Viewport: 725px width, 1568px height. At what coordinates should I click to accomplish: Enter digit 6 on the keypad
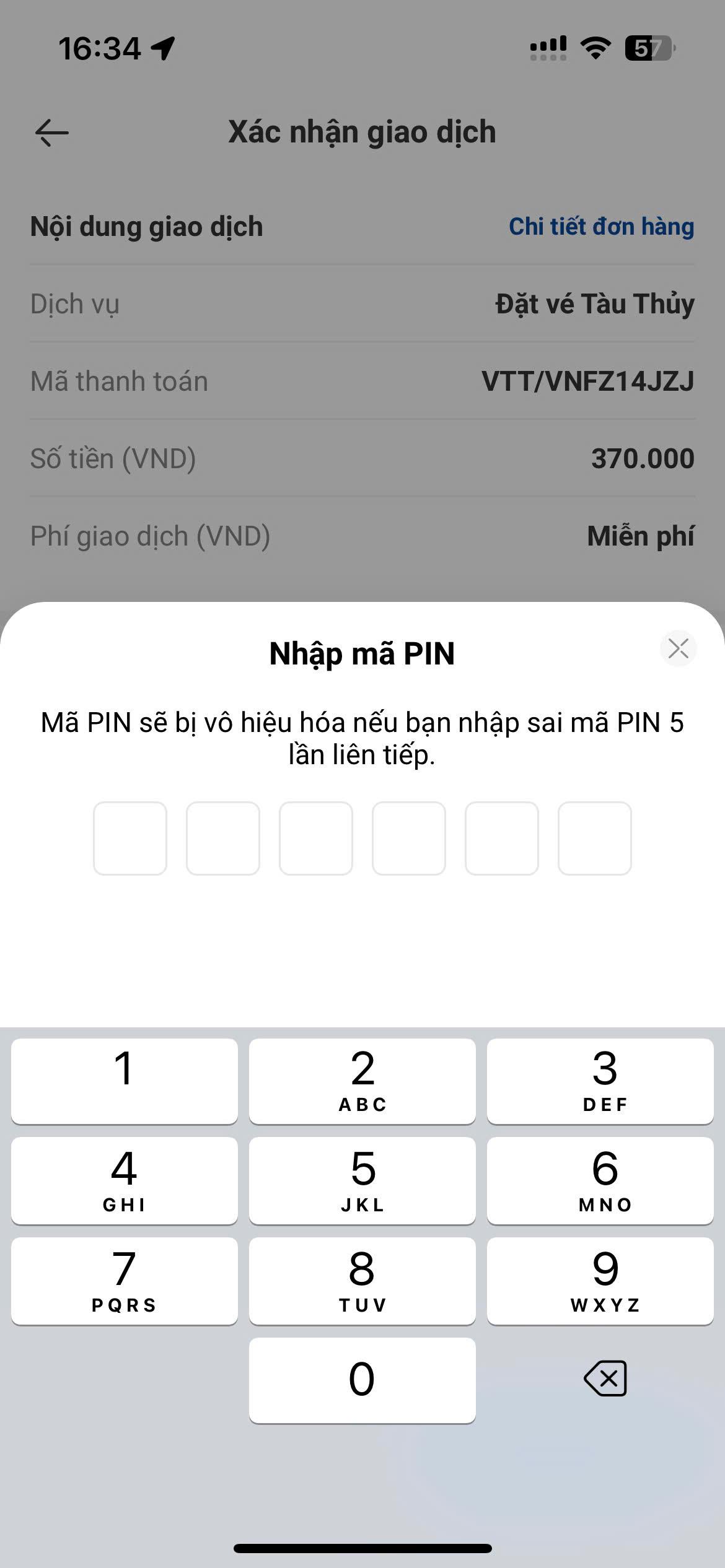(600, 1180)
